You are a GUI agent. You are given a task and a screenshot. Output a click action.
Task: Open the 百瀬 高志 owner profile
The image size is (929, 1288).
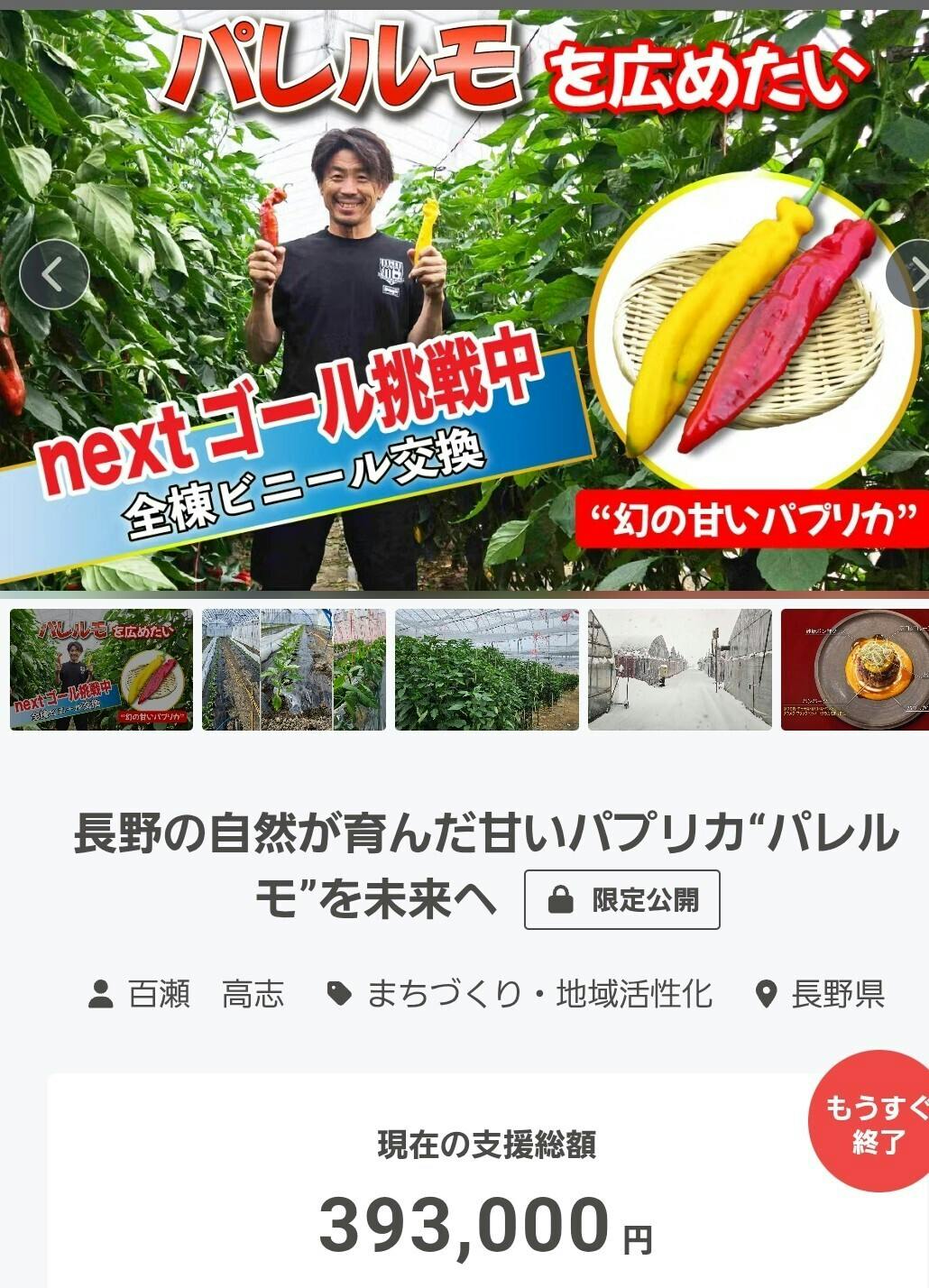(x=187, y=994)
